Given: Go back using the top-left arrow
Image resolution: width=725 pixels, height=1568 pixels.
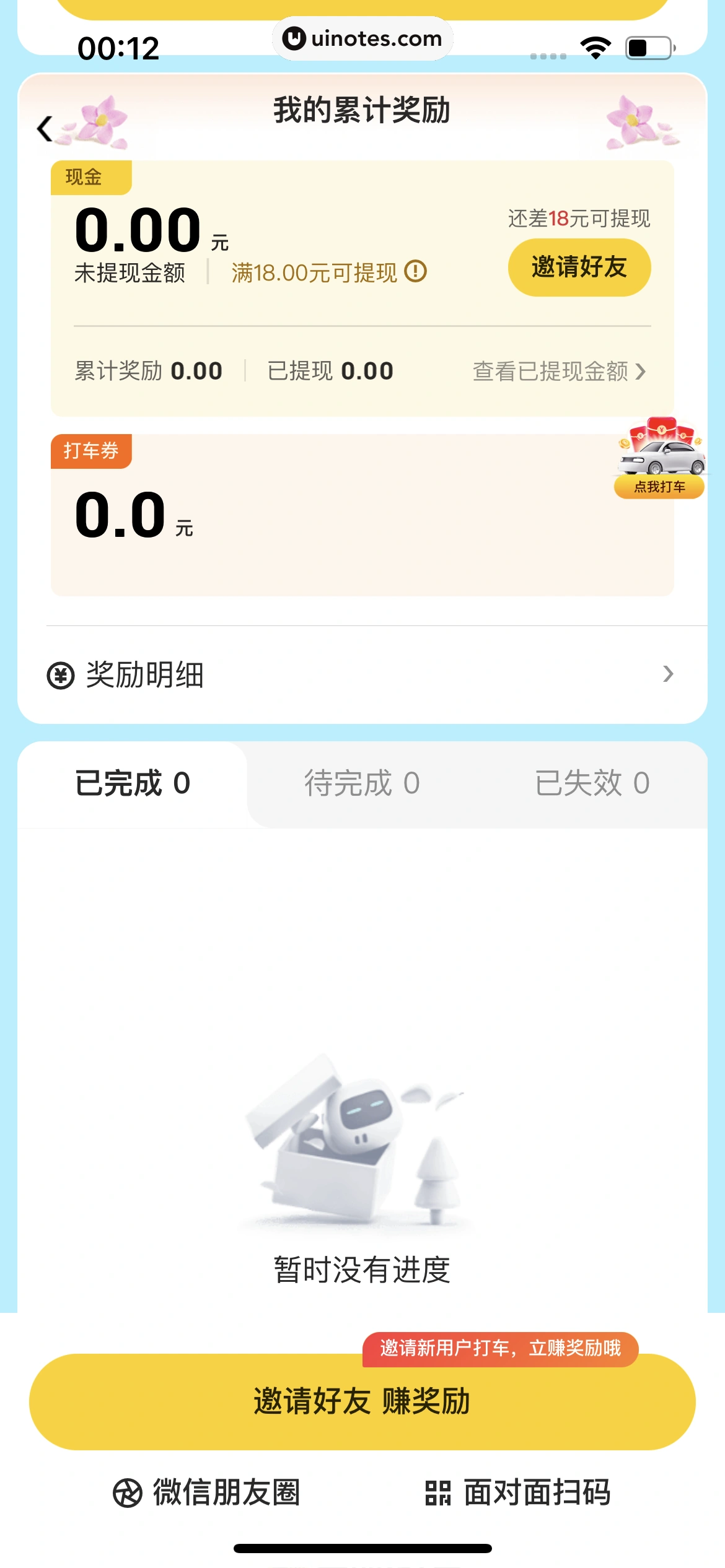Looking at the screenshot, I should 45,129.
